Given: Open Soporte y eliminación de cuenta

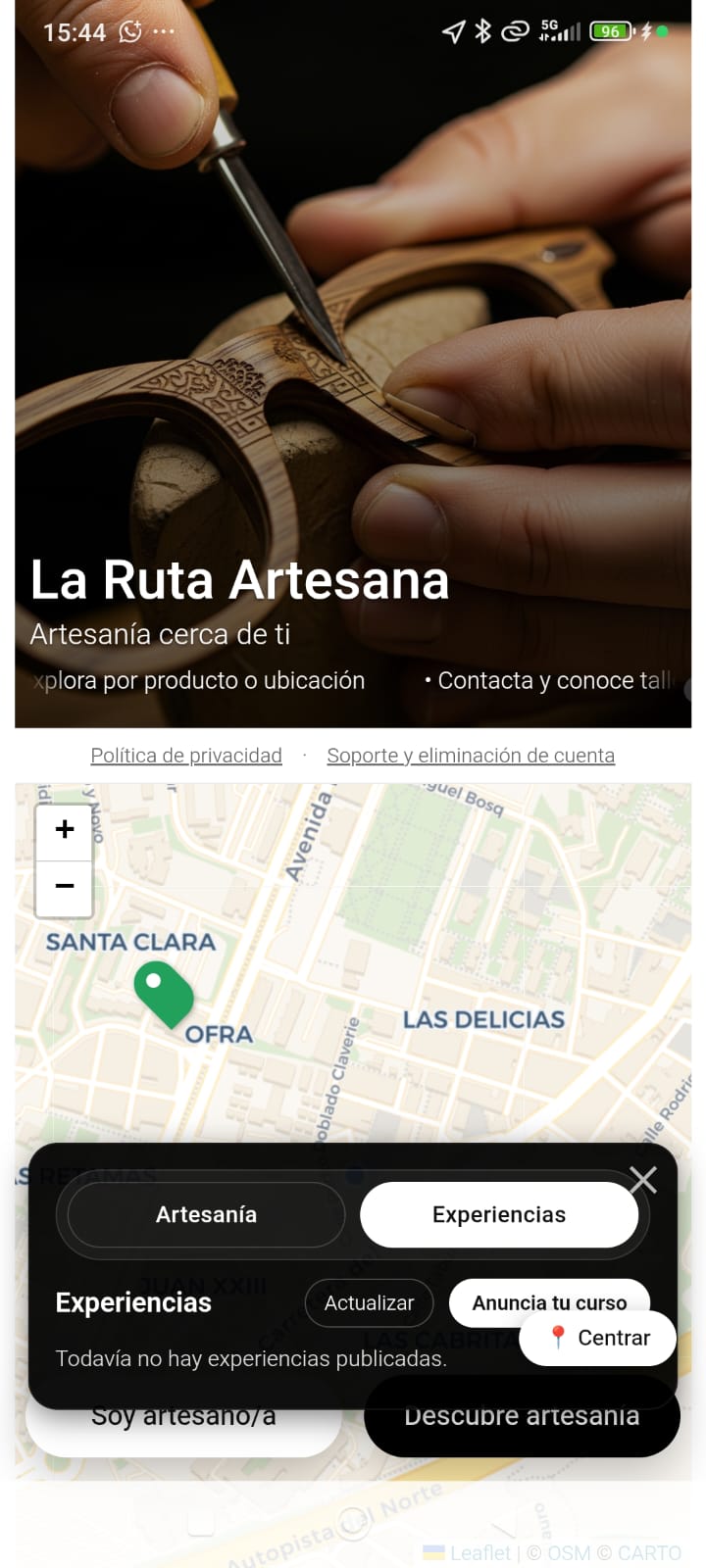Looking at the screenshot, I should (x=471, y=755).
